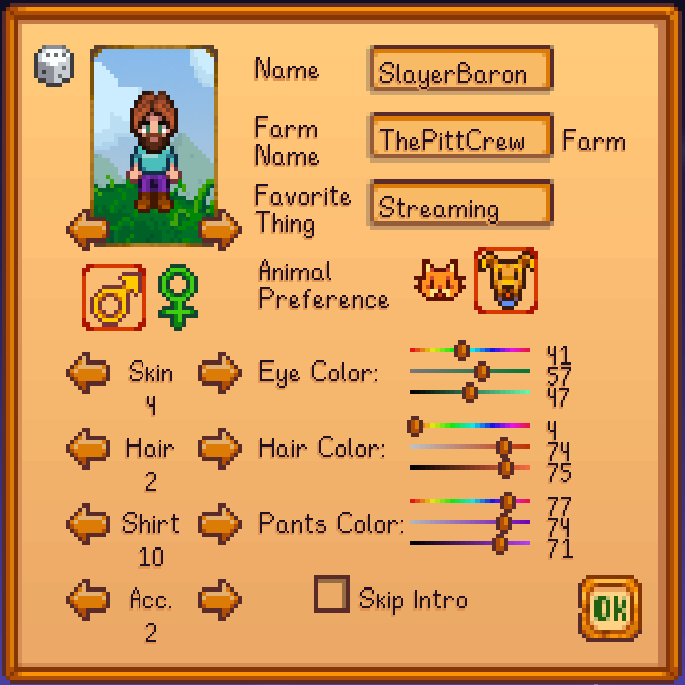This screenshot has width=685, height=685.
Task: Go to next Skin option
Action: point(220,373)
